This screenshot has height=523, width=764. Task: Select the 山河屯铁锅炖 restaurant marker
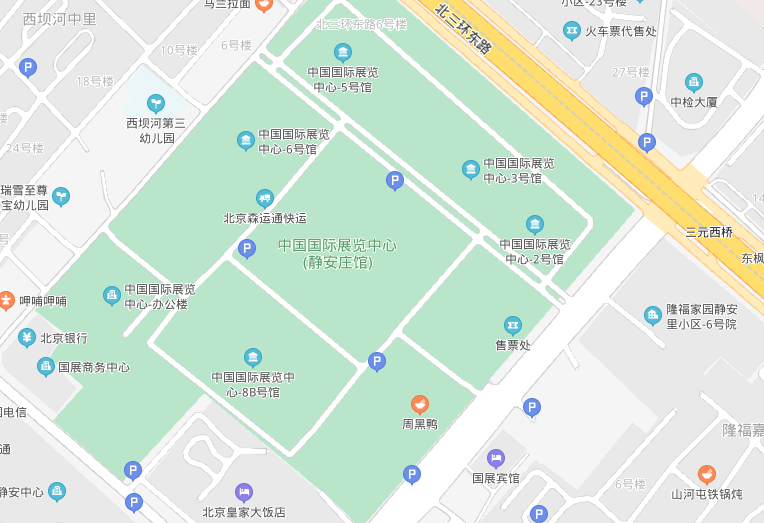[707, 474]
